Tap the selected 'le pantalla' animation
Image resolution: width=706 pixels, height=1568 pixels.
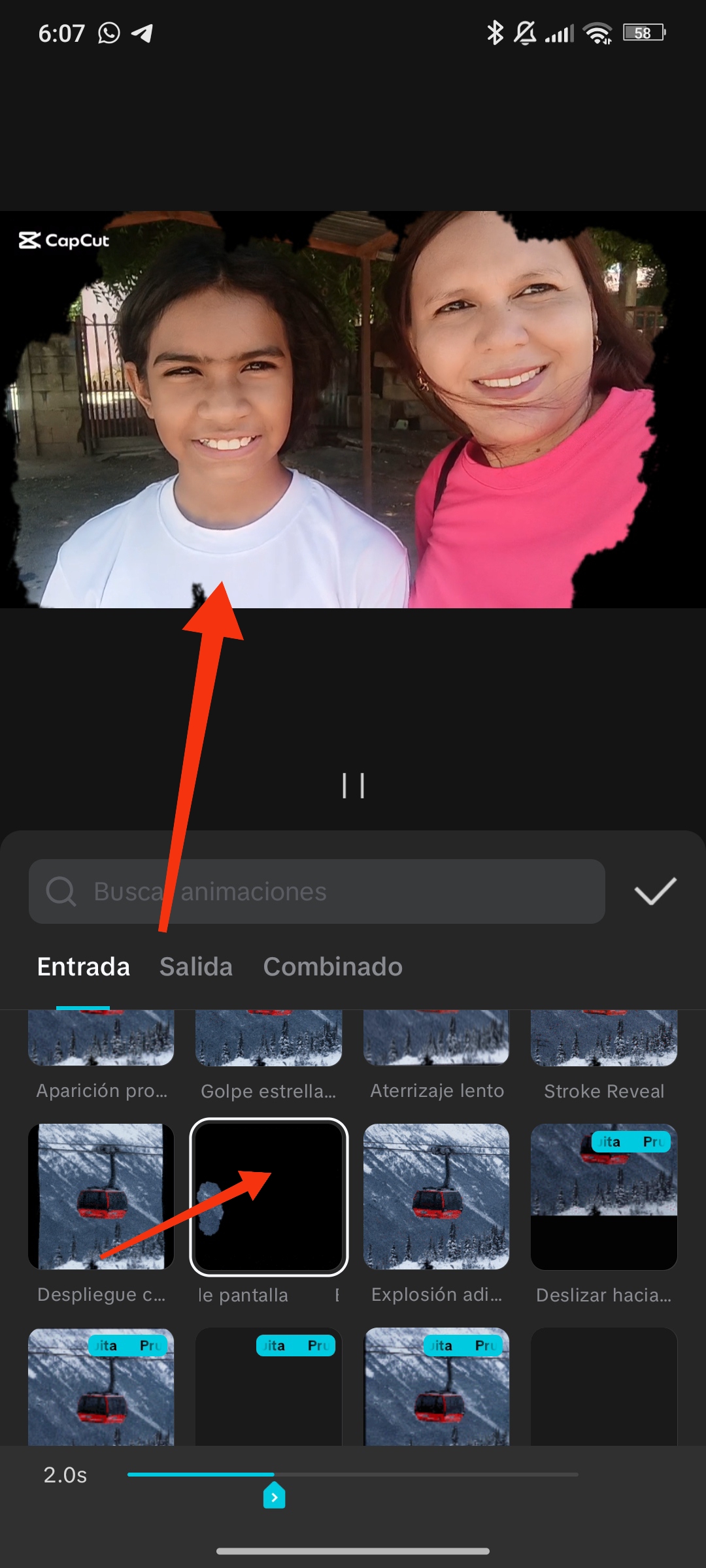click(x=268, y=1197)
